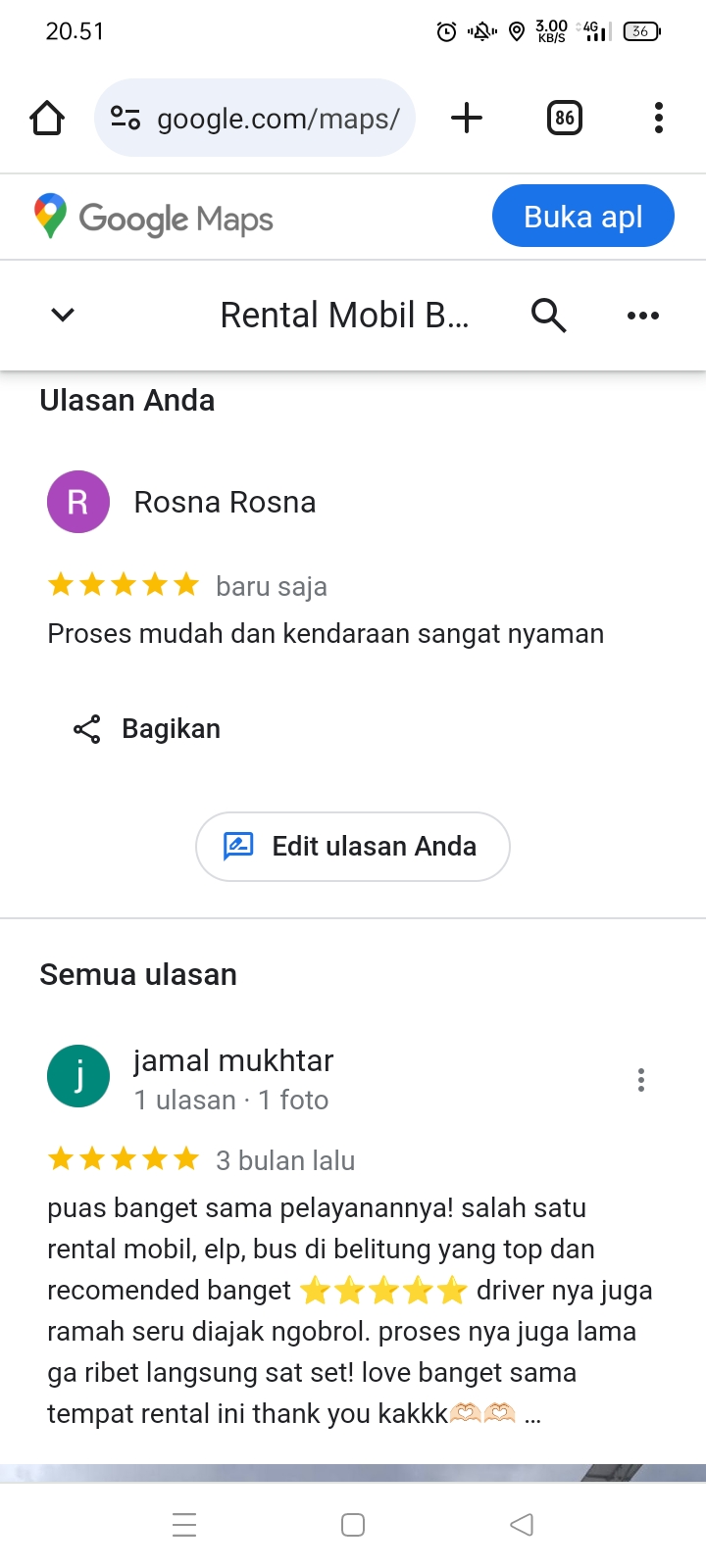
Task: Open jamal mukhtar's reviewer profile
Action: (233, 1060)
